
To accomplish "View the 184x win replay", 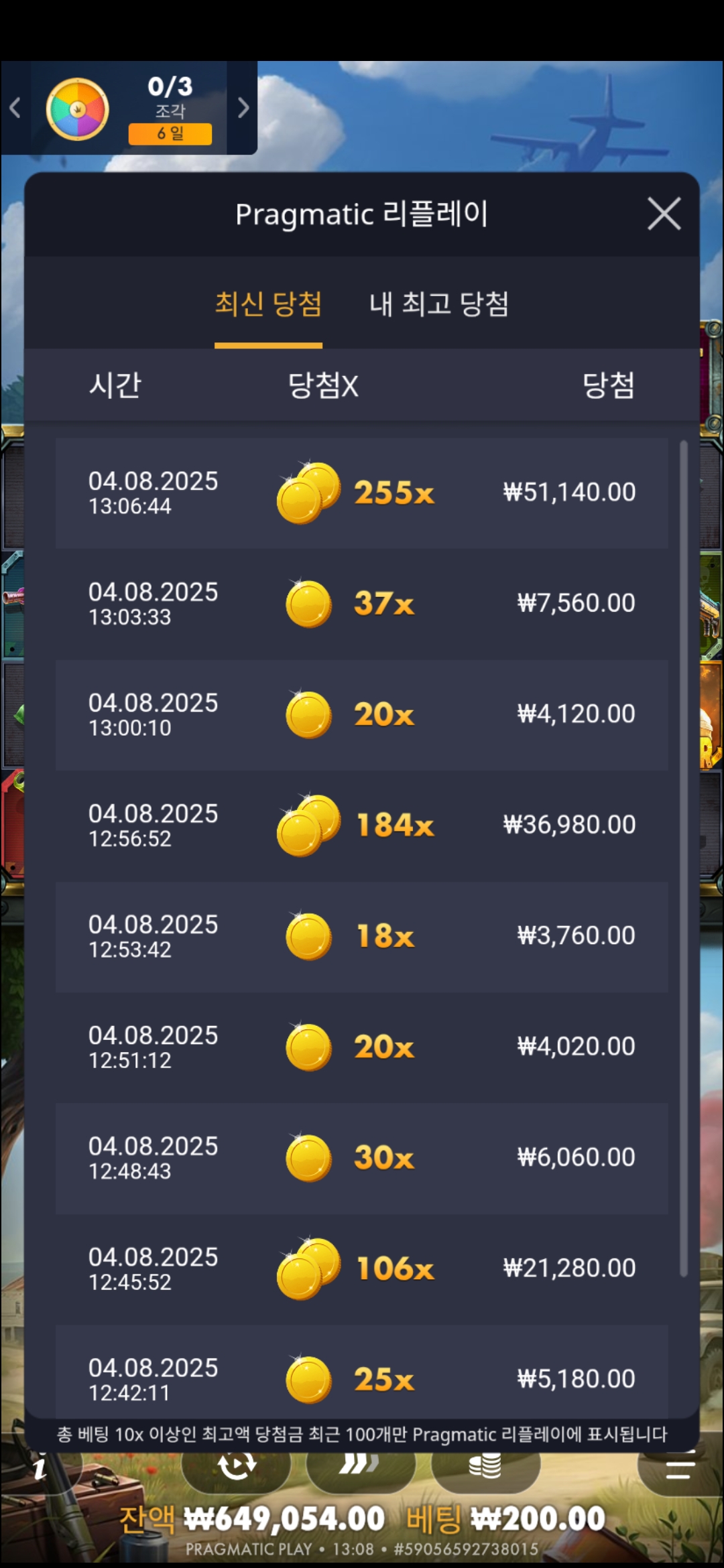I will click(x=362, y=825).
